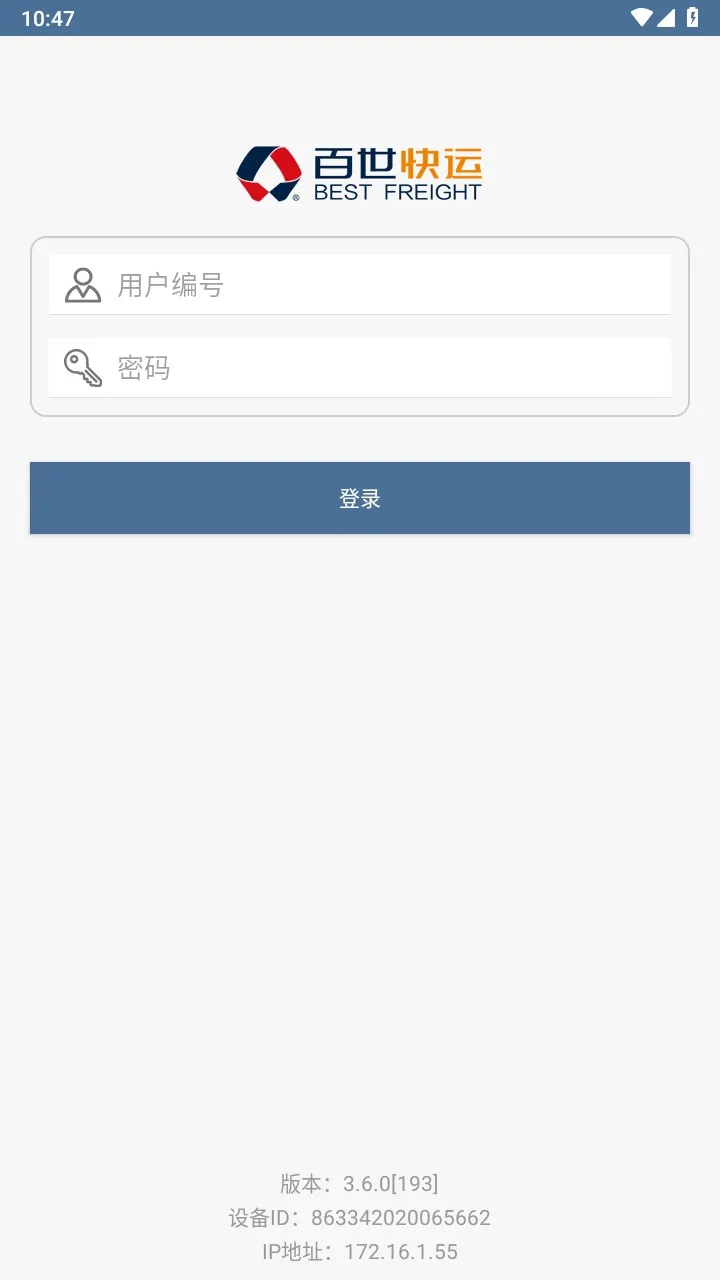
Task: Click the login form container card
Action: pos(360,325)
